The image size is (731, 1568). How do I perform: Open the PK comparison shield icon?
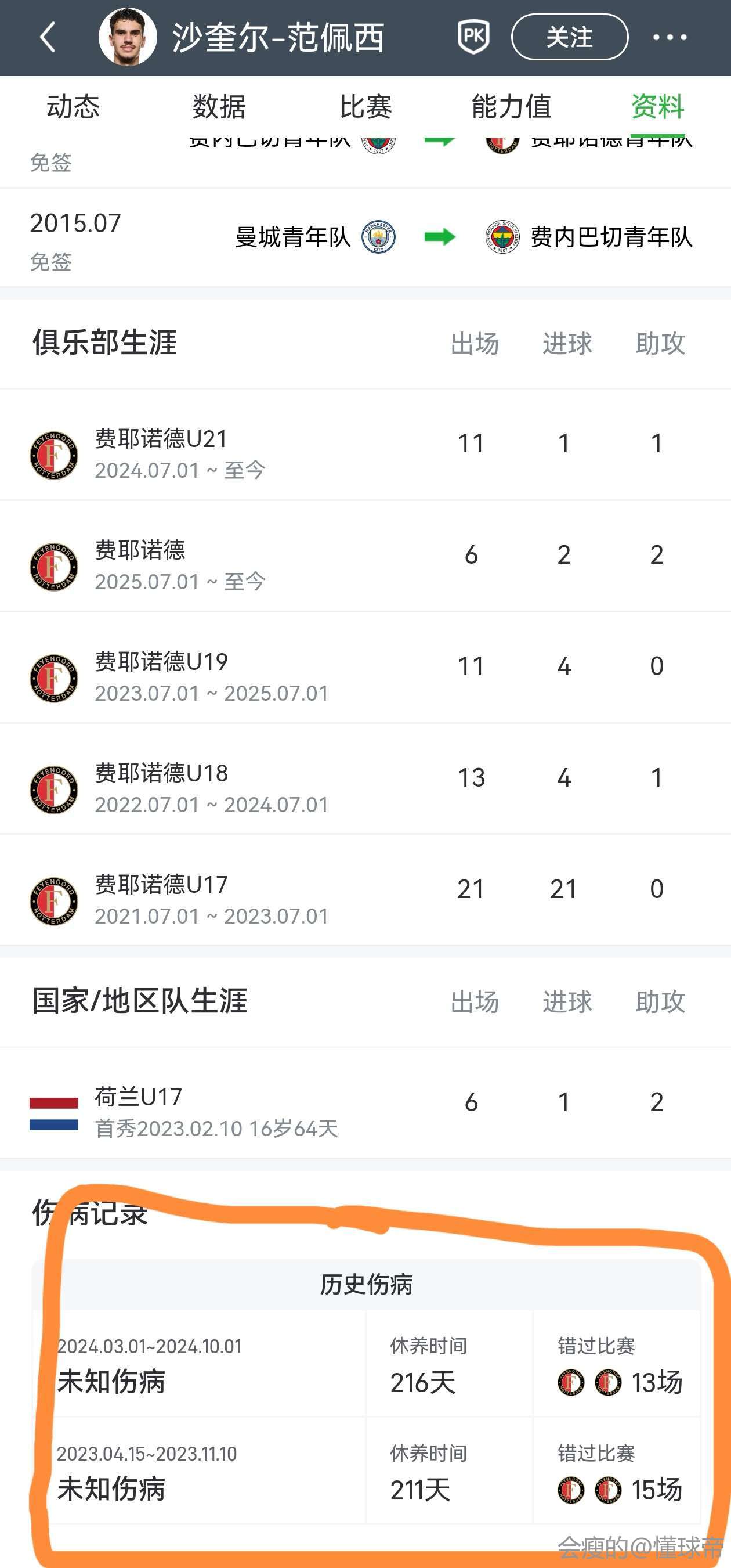[474, 37]
